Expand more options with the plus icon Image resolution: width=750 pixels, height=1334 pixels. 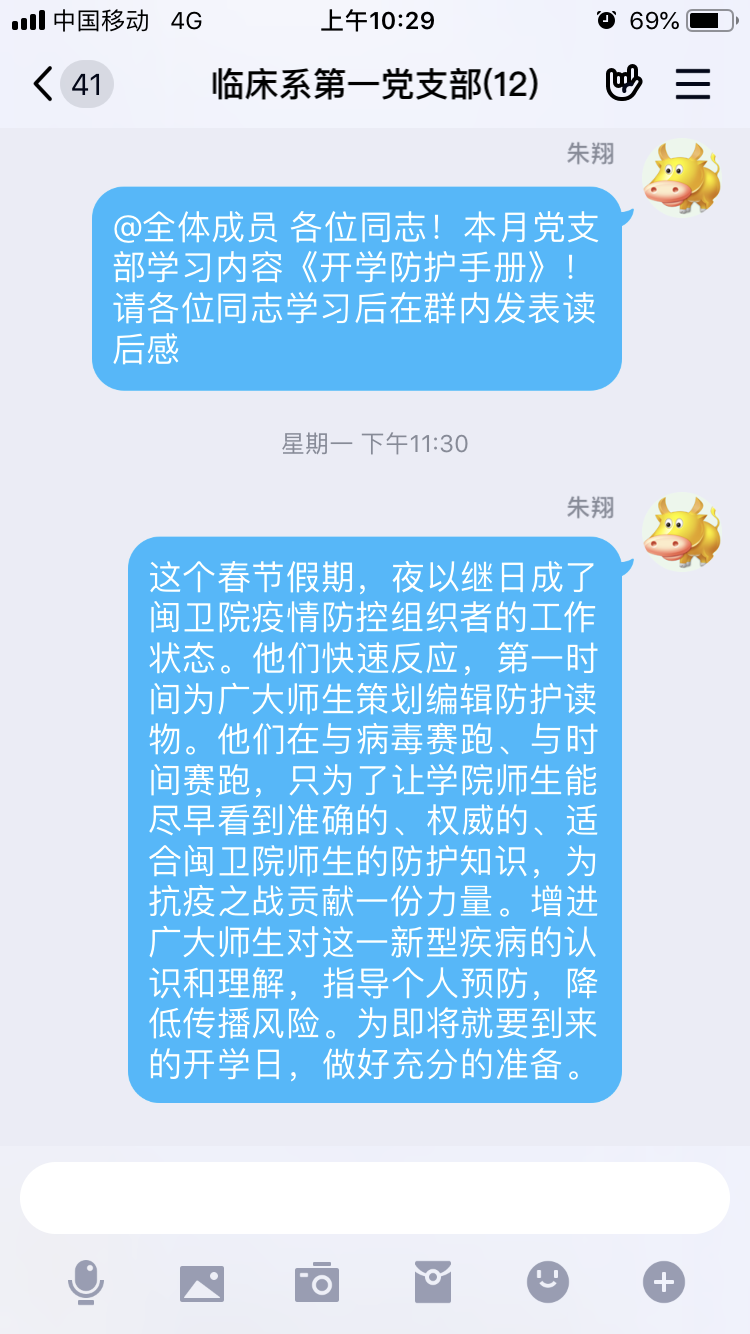tap(664, 1282)
